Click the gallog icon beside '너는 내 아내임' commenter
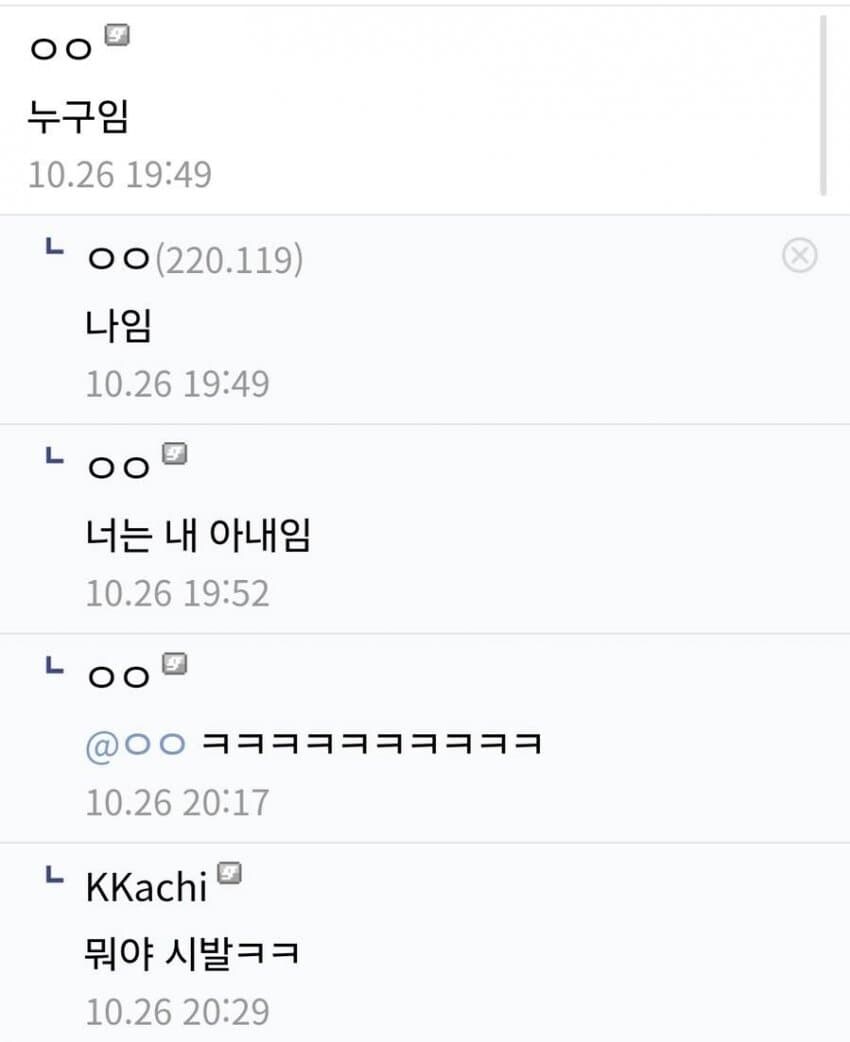 coord(175,452)
